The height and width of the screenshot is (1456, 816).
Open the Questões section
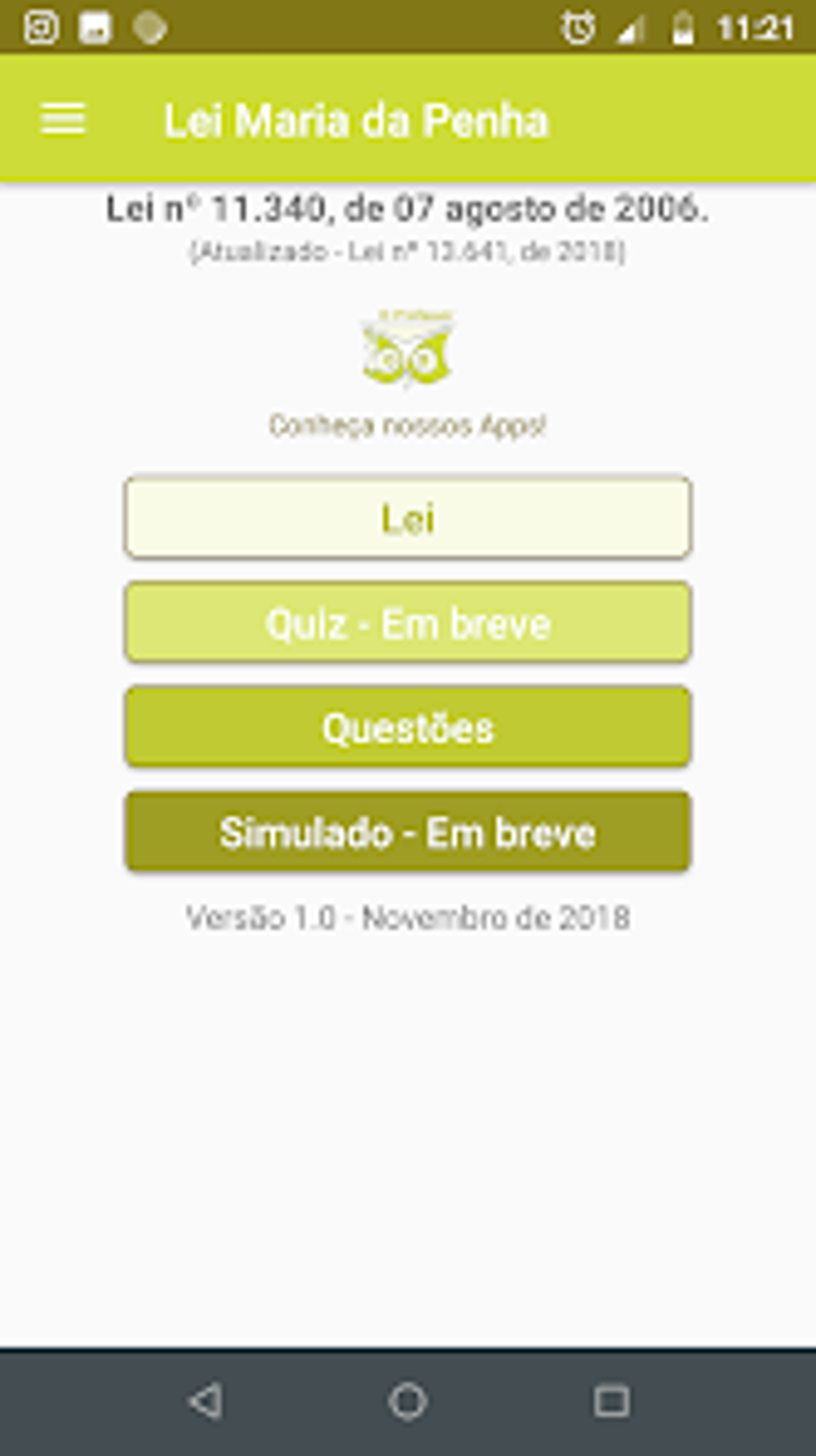(x=407, y=727)
